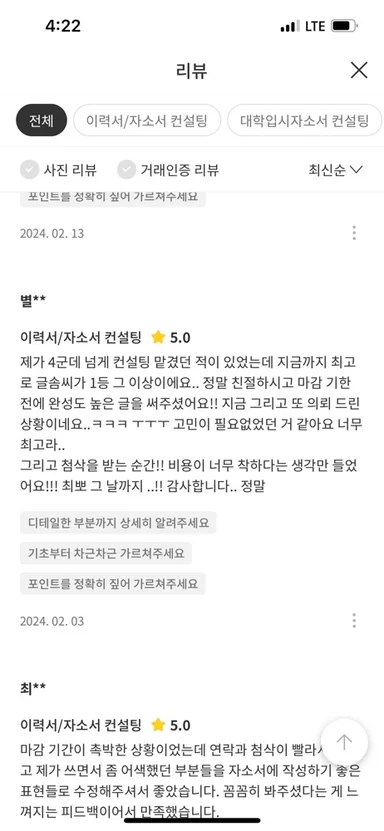
Task: Close the 리뷰 screen with the X
Action: (359, 70)
